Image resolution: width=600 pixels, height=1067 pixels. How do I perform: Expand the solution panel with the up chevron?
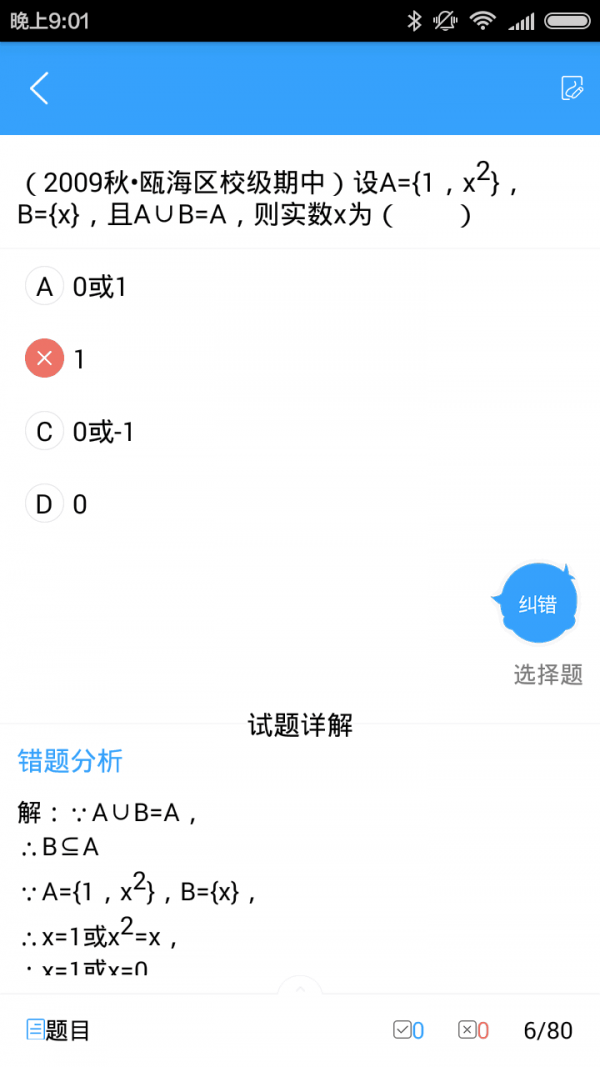(299, 988)
